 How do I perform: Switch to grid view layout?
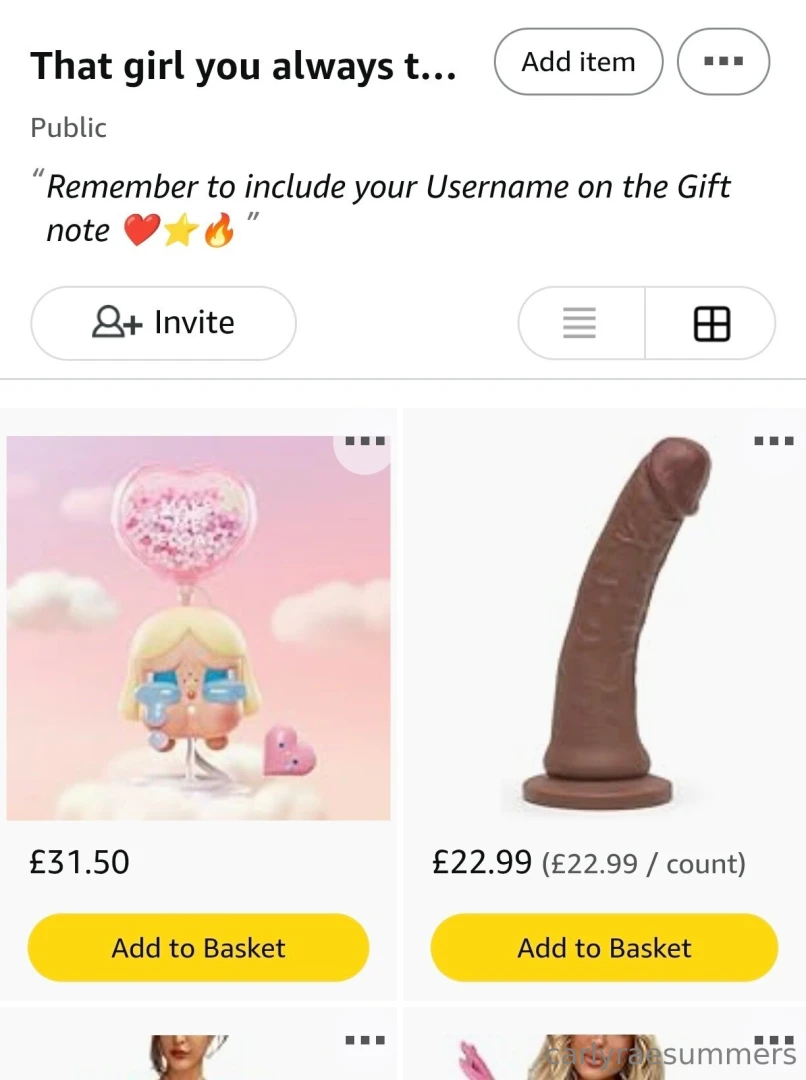click(x=711, y=323)
